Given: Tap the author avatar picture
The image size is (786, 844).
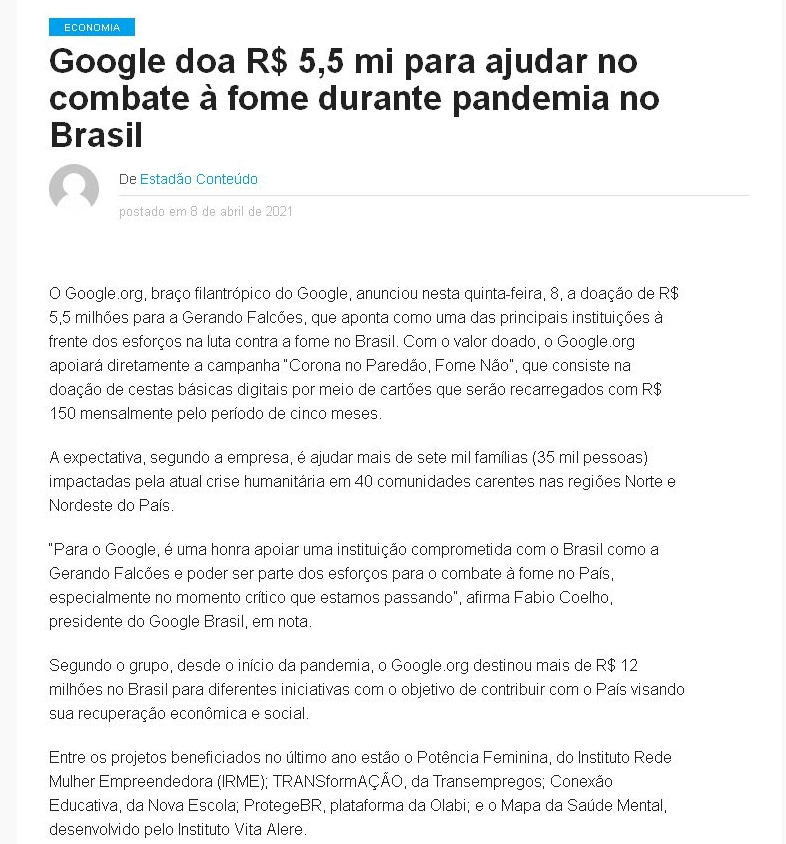Looking at the screenshot, I should tap(74, 189).
